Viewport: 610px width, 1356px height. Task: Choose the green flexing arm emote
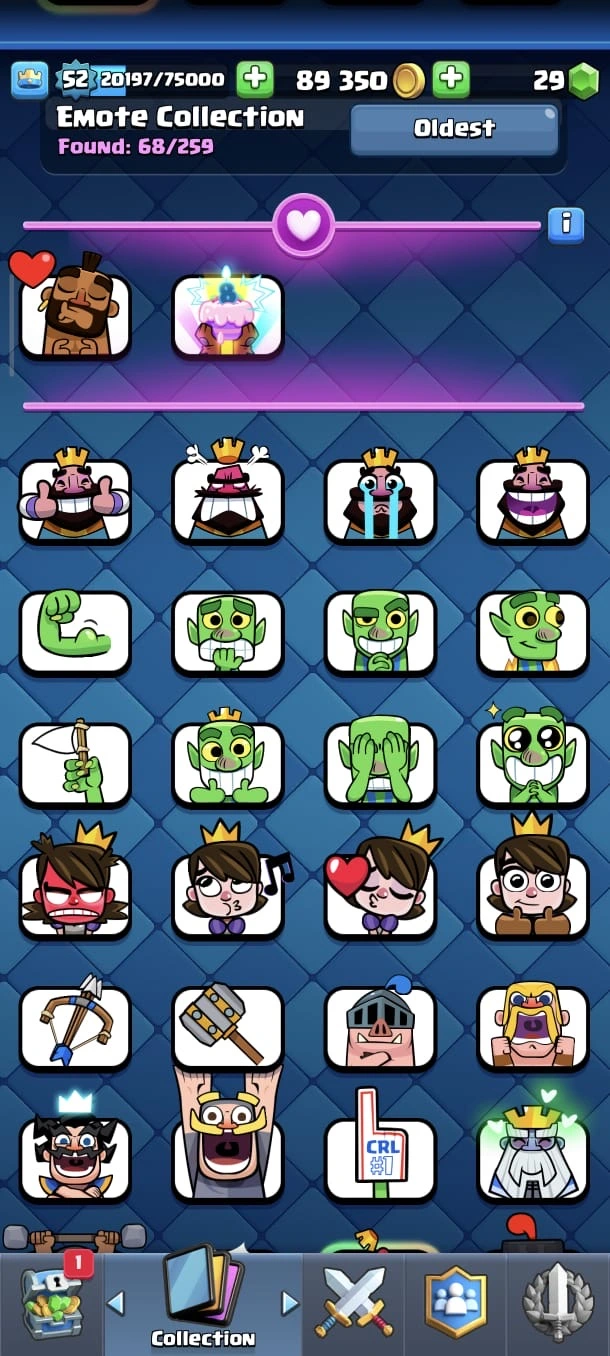tap(75, 632)
